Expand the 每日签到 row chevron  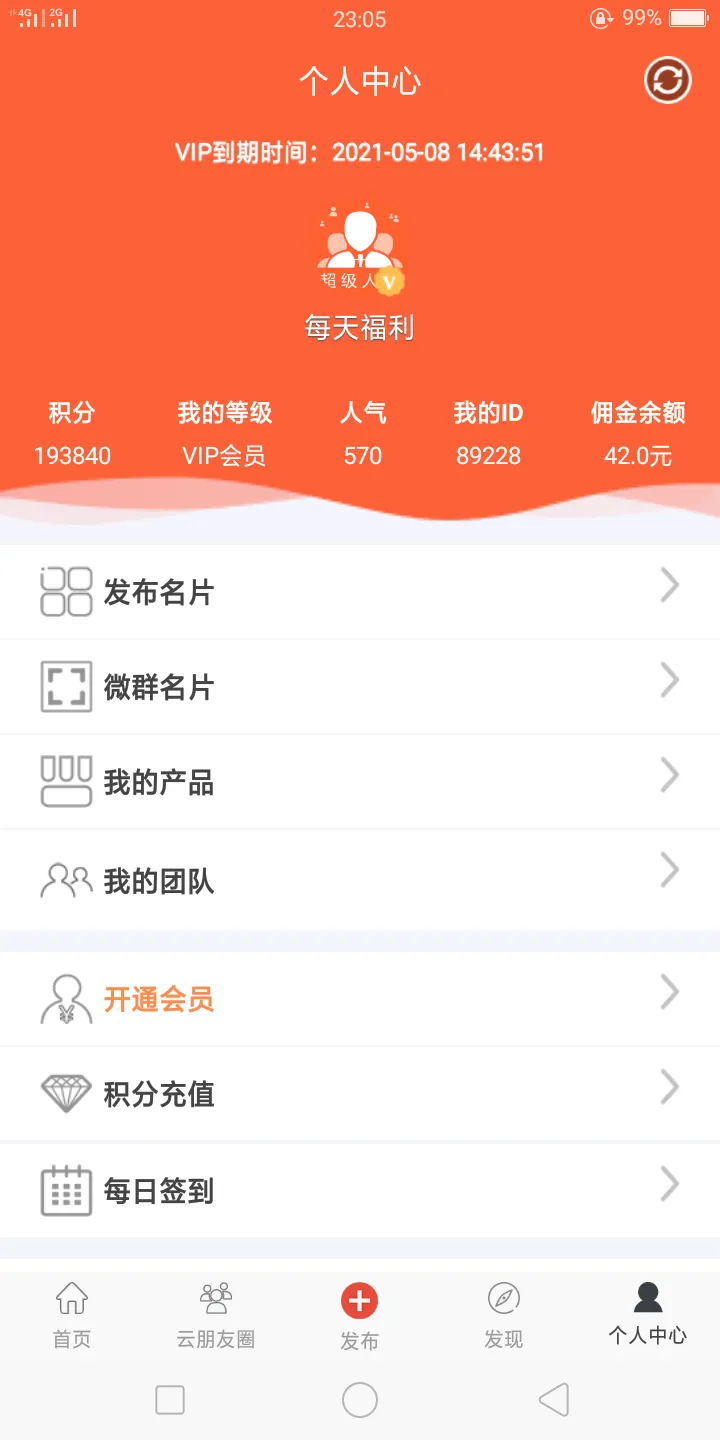669,1184
